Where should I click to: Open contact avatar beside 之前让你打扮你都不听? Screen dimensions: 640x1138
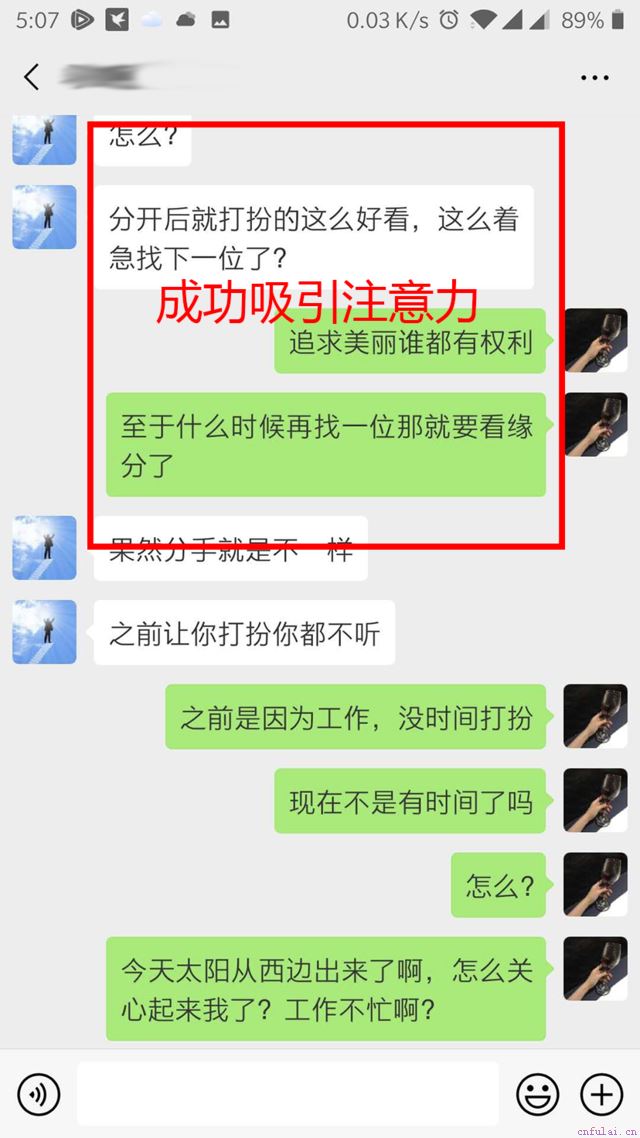44,632
